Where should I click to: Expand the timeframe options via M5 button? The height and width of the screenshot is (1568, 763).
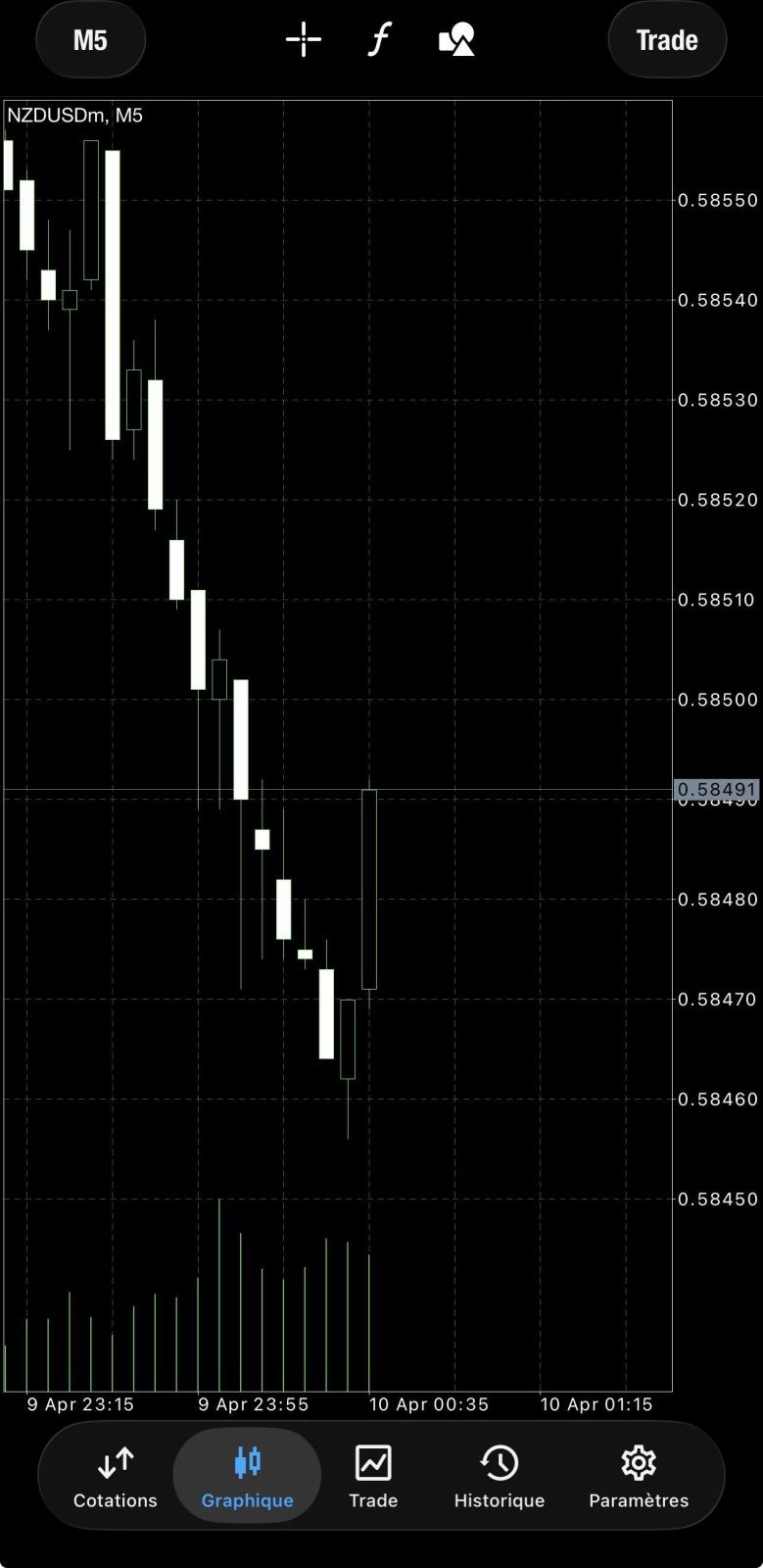click(x=90, y=39)
